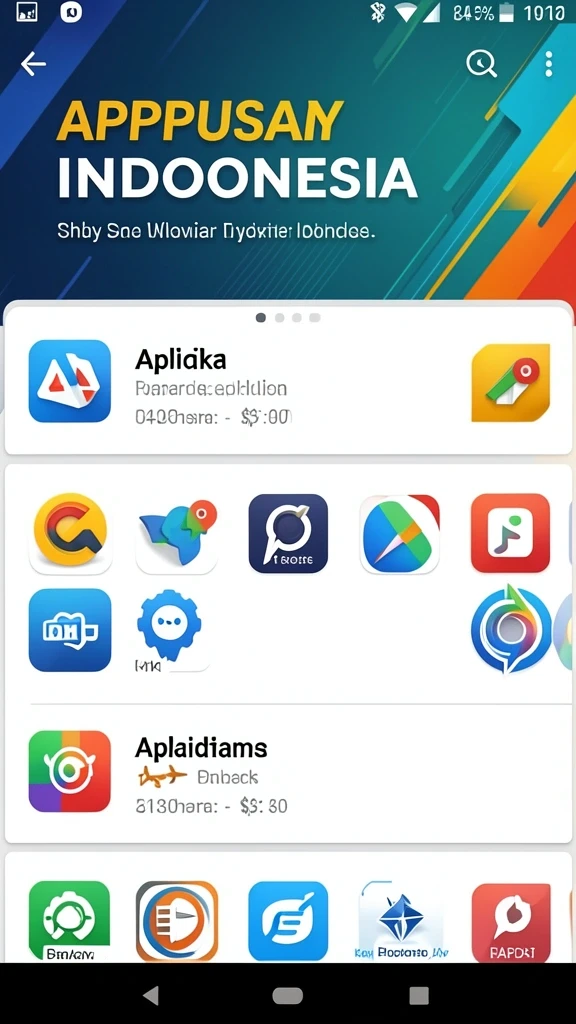Select the blue gear chat bubble app

[x=170, y=628]
